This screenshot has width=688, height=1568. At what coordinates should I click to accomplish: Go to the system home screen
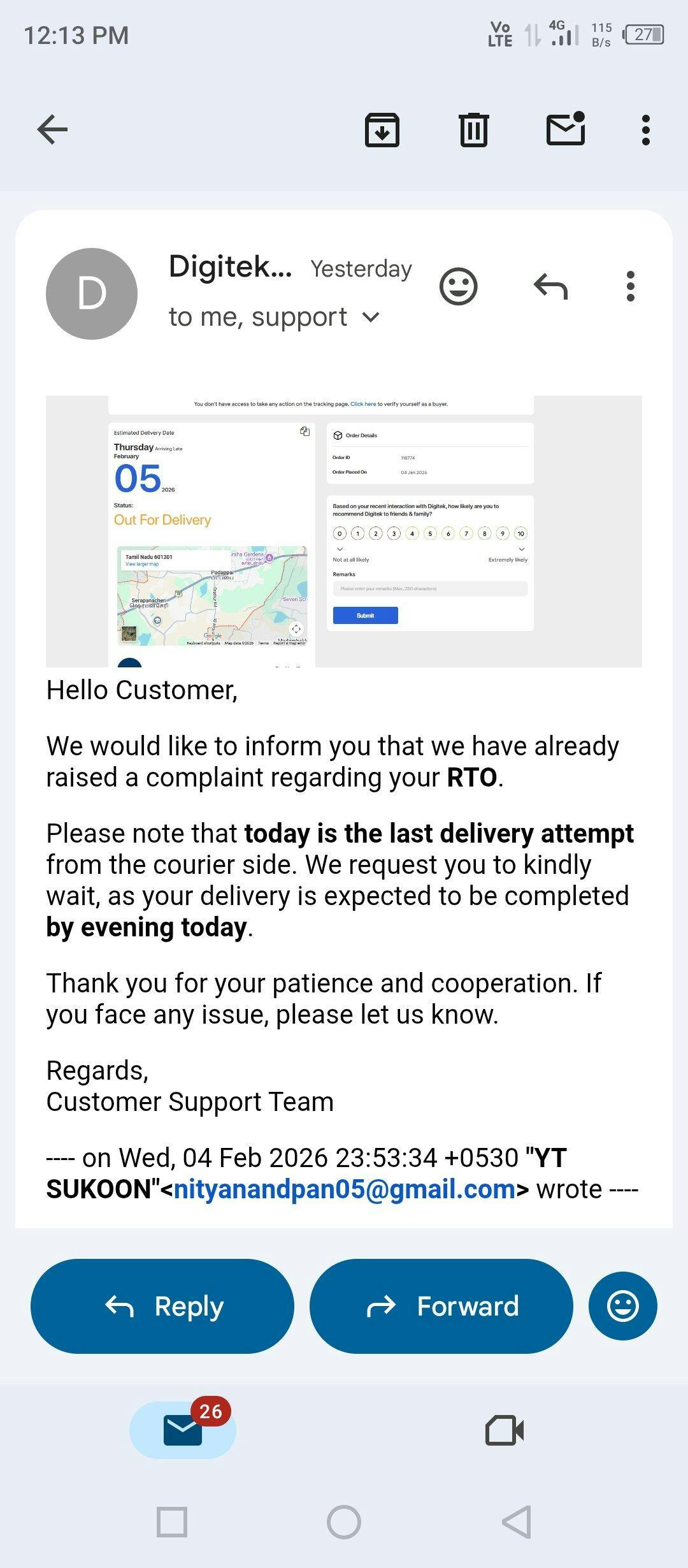click(x=344, y=1522)
